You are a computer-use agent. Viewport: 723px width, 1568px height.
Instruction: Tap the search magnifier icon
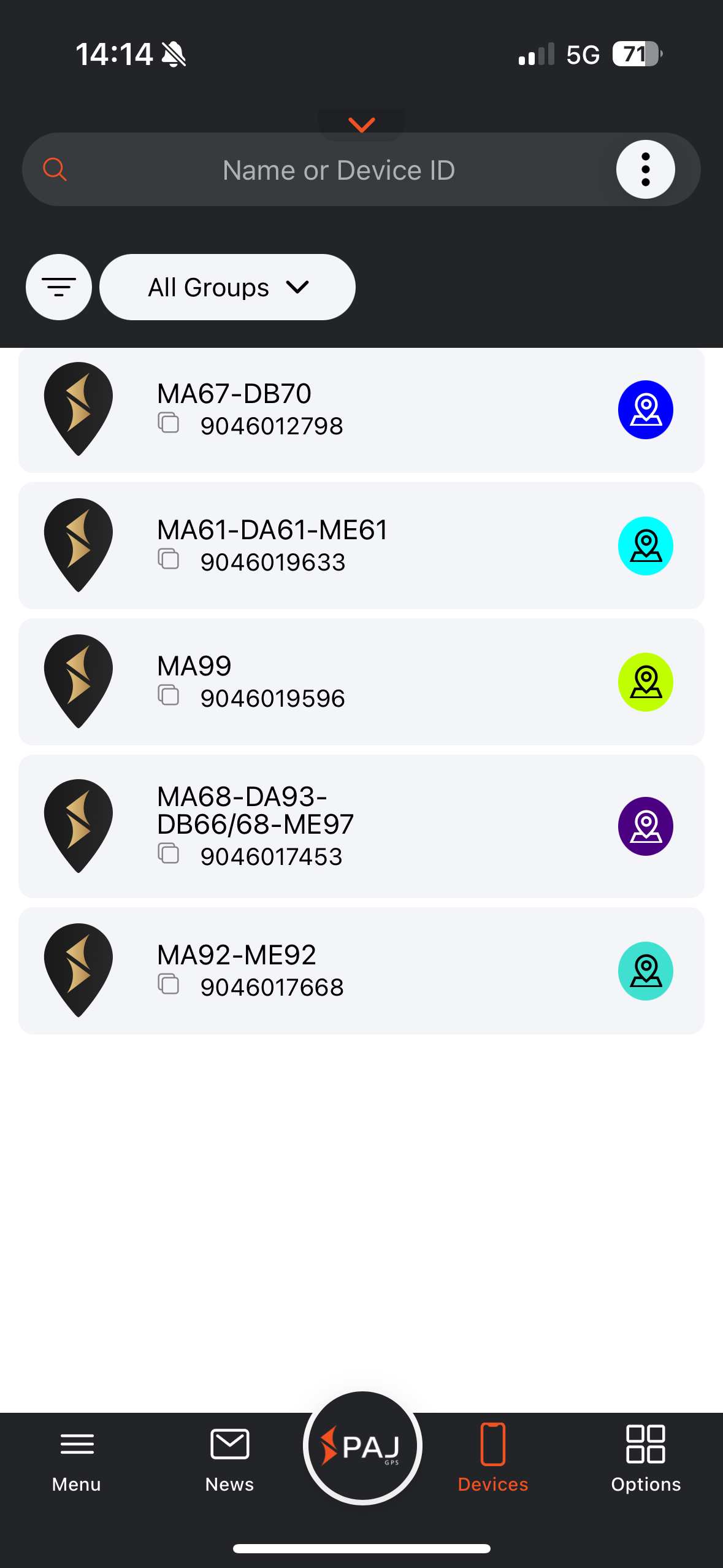[x=55, y=169]
